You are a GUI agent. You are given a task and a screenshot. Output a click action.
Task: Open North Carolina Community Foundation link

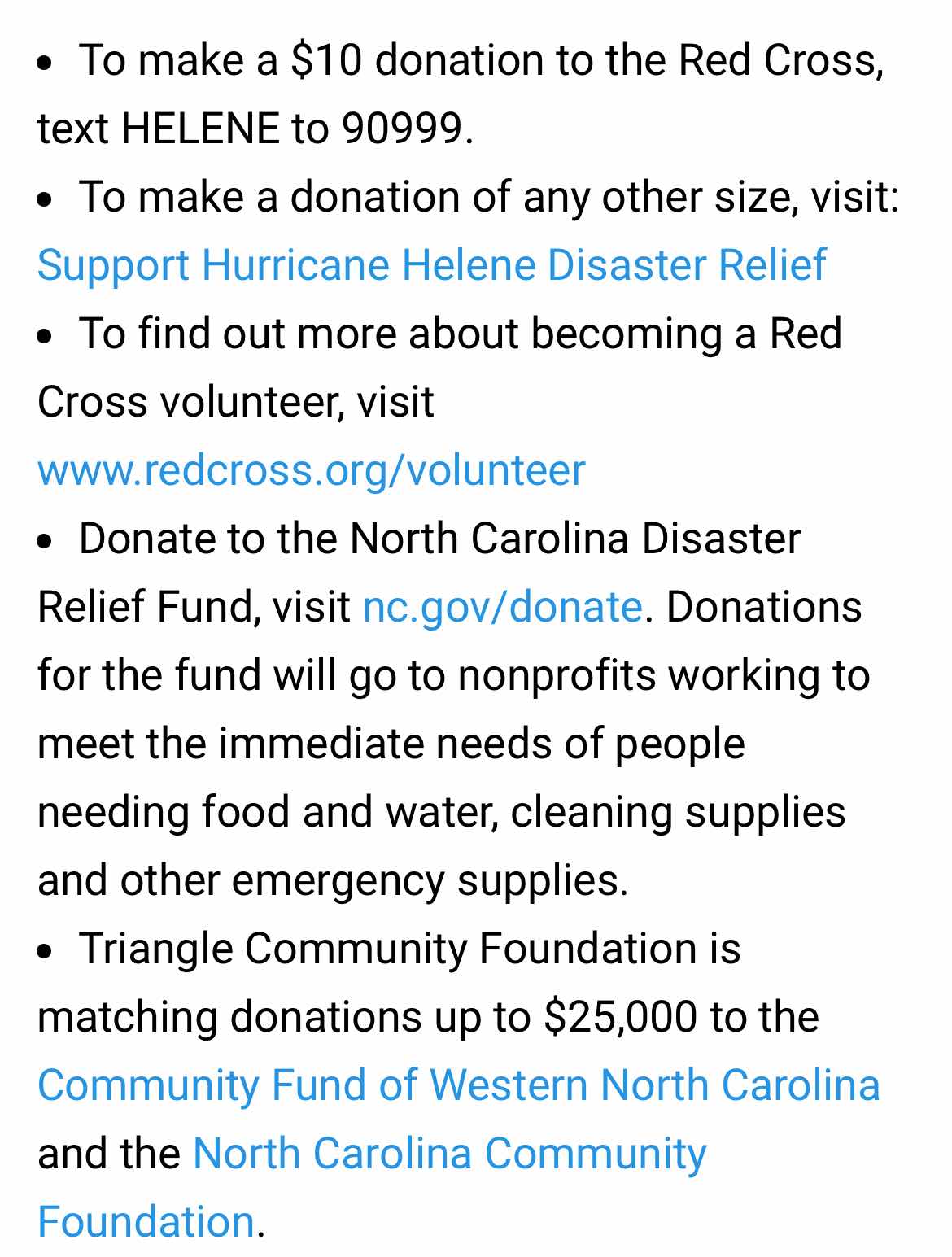coord(449,1154)
